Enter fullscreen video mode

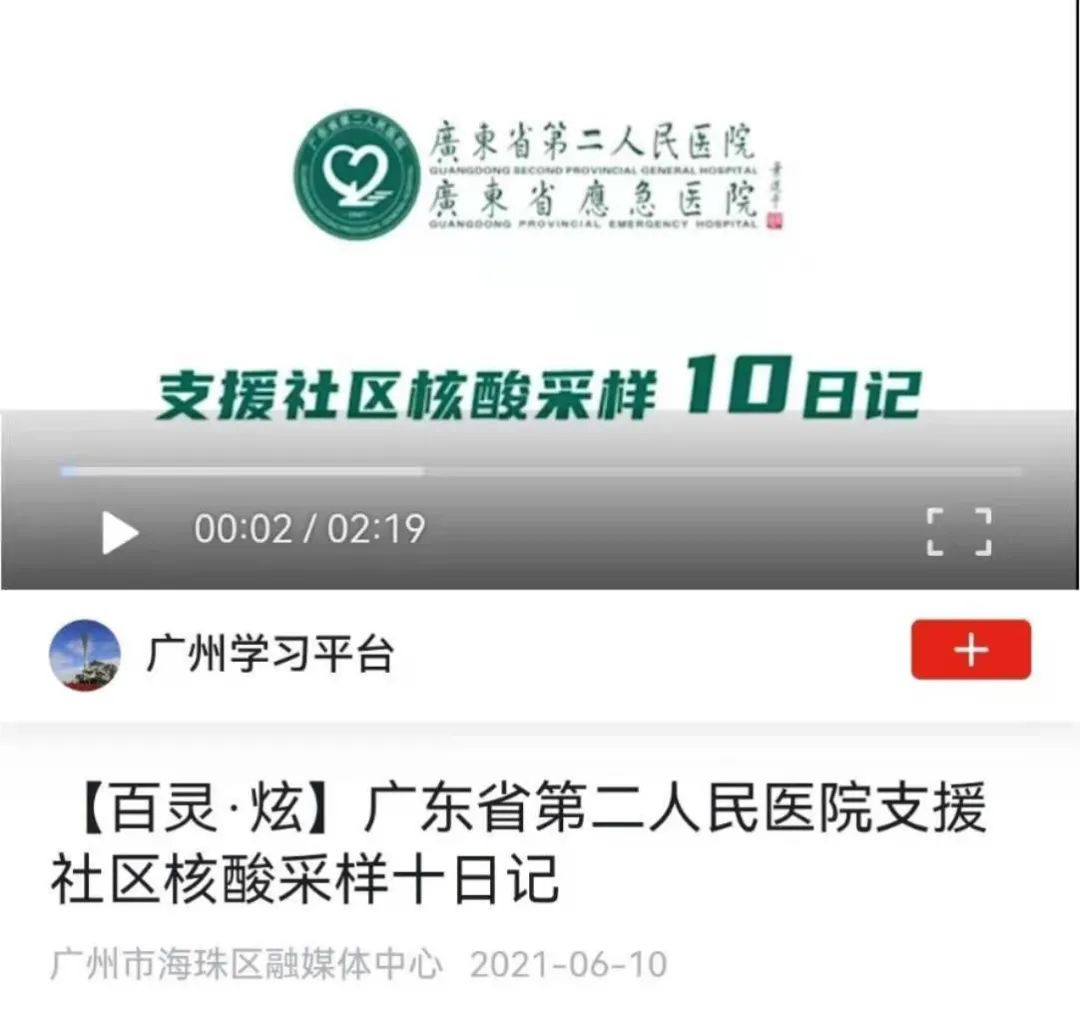958,531
